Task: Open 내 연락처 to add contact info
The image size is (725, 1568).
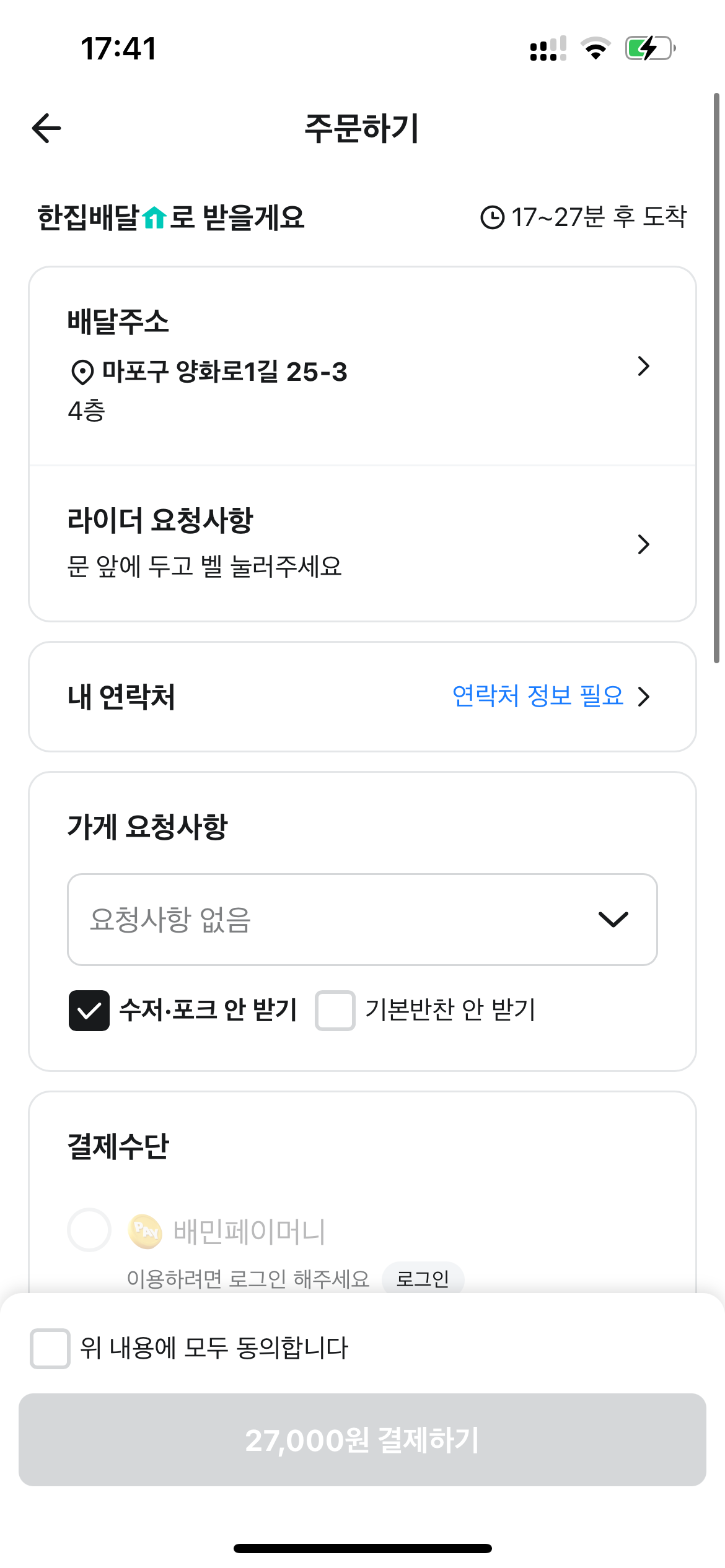Action: pos(362,697)
